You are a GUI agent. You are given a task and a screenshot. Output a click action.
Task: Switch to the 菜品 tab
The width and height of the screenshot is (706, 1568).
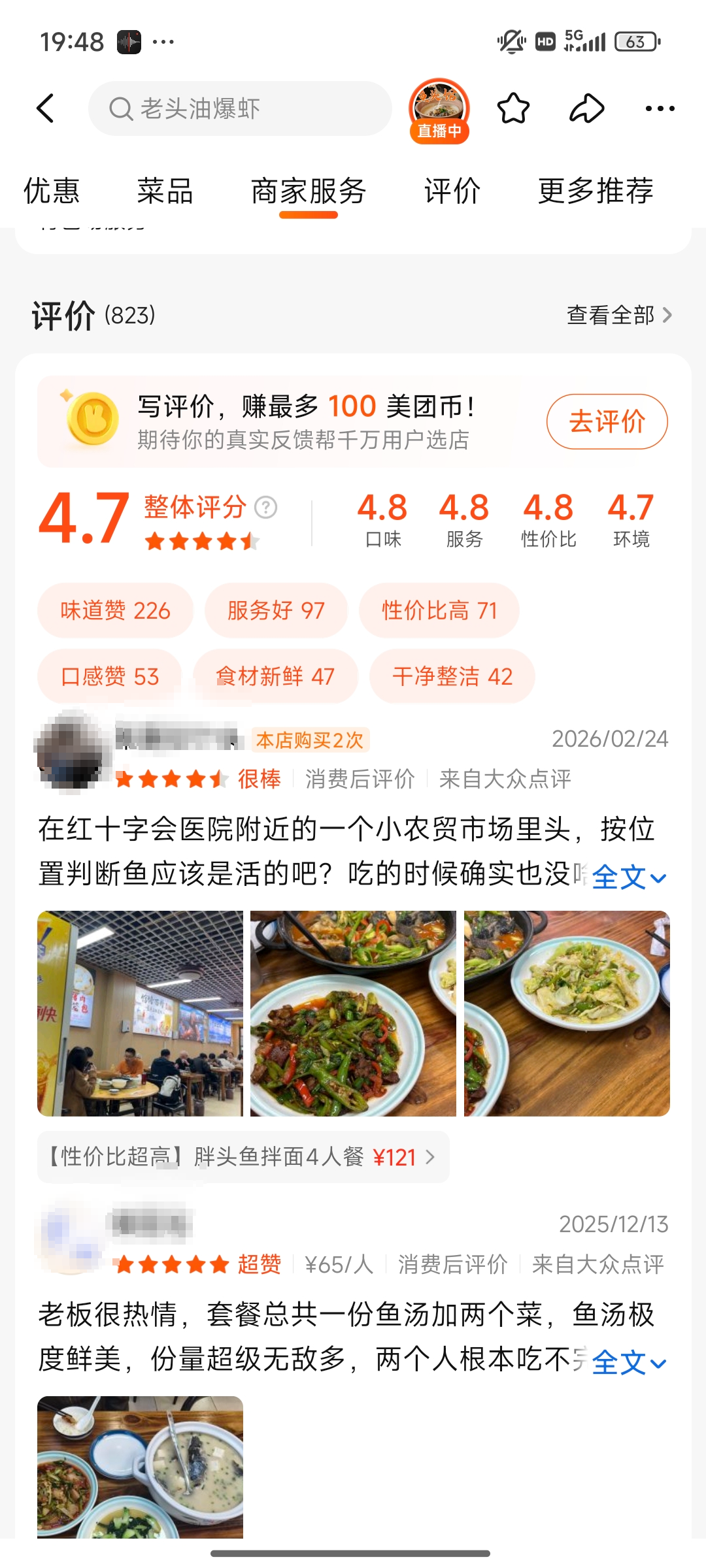(165, 191)
